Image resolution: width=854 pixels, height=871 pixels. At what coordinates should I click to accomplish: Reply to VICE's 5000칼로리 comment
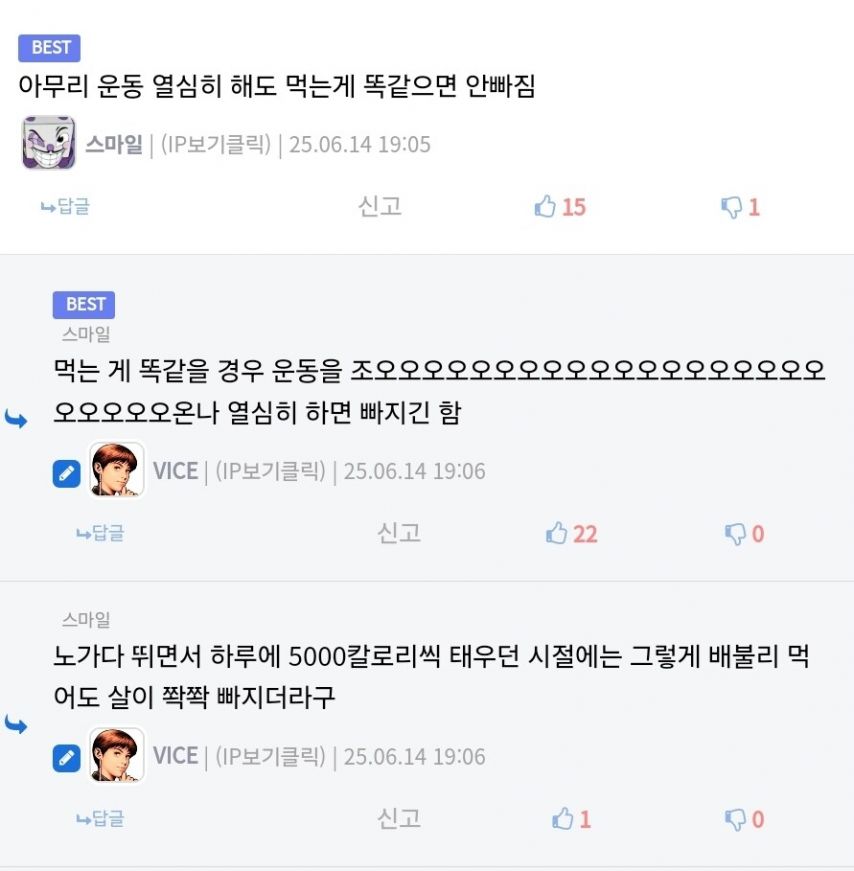pos(101,819)
